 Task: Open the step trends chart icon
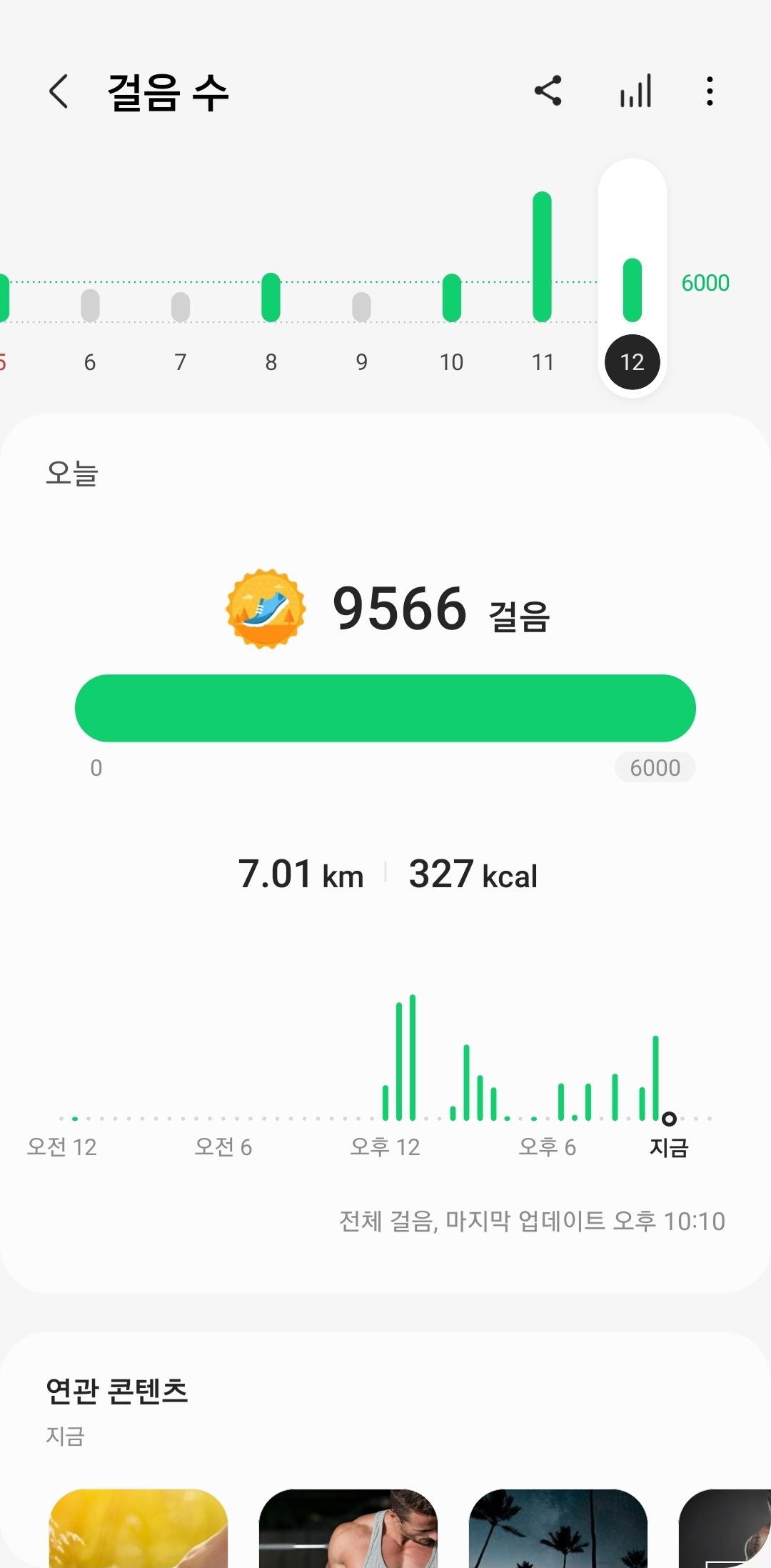(635, 91)
